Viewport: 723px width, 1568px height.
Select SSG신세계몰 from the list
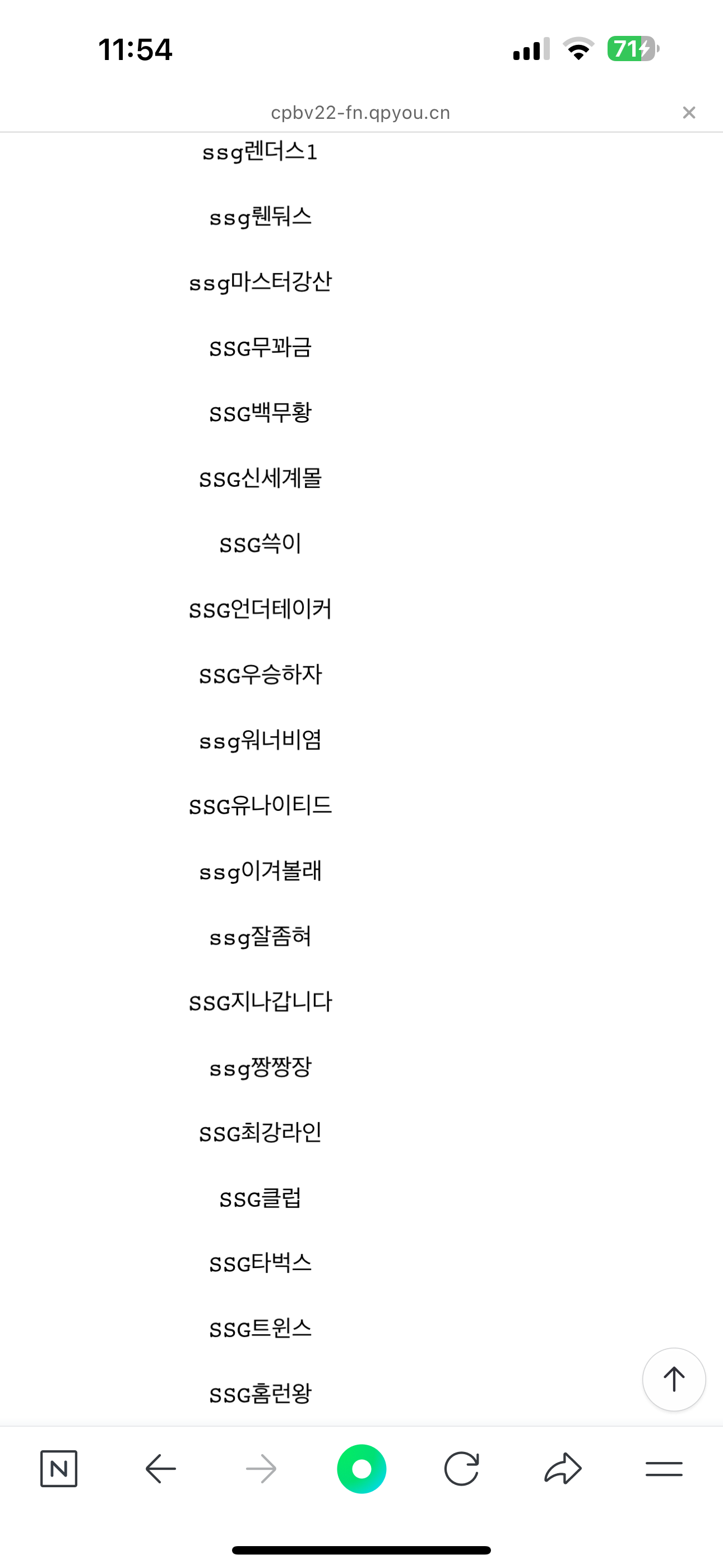(261, 478)
